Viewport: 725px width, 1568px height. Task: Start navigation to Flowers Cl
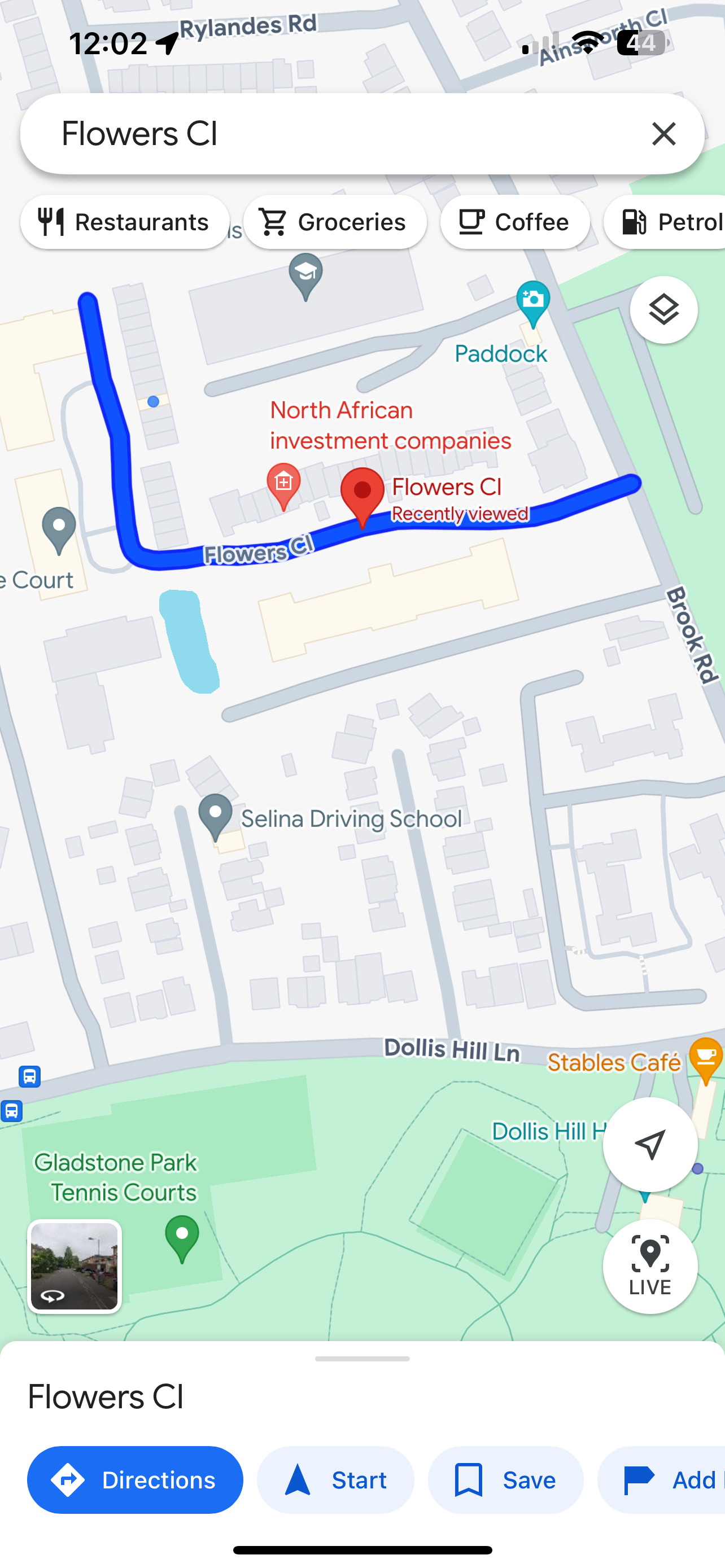(335, 1480)
